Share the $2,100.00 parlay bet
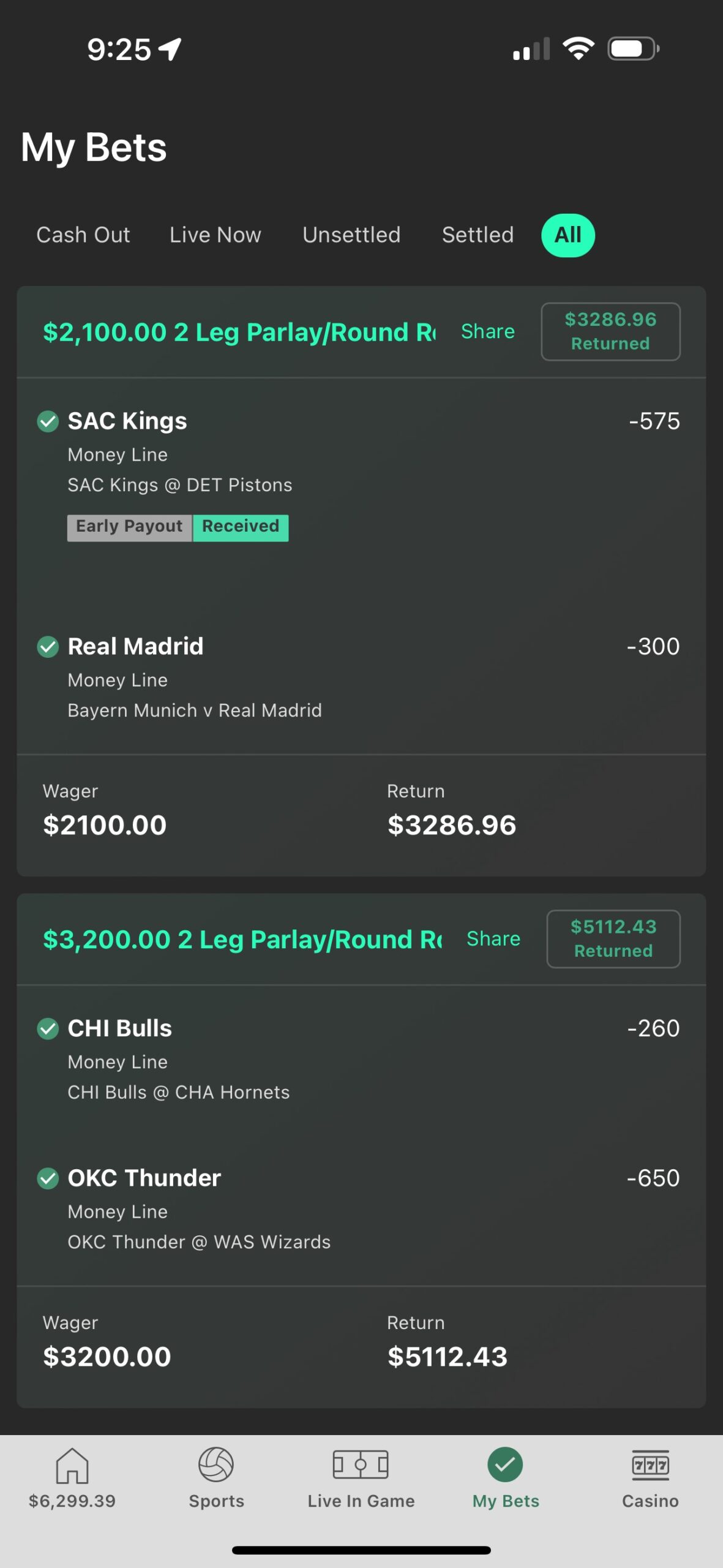The image size is (723, 1568). point(488,331)
